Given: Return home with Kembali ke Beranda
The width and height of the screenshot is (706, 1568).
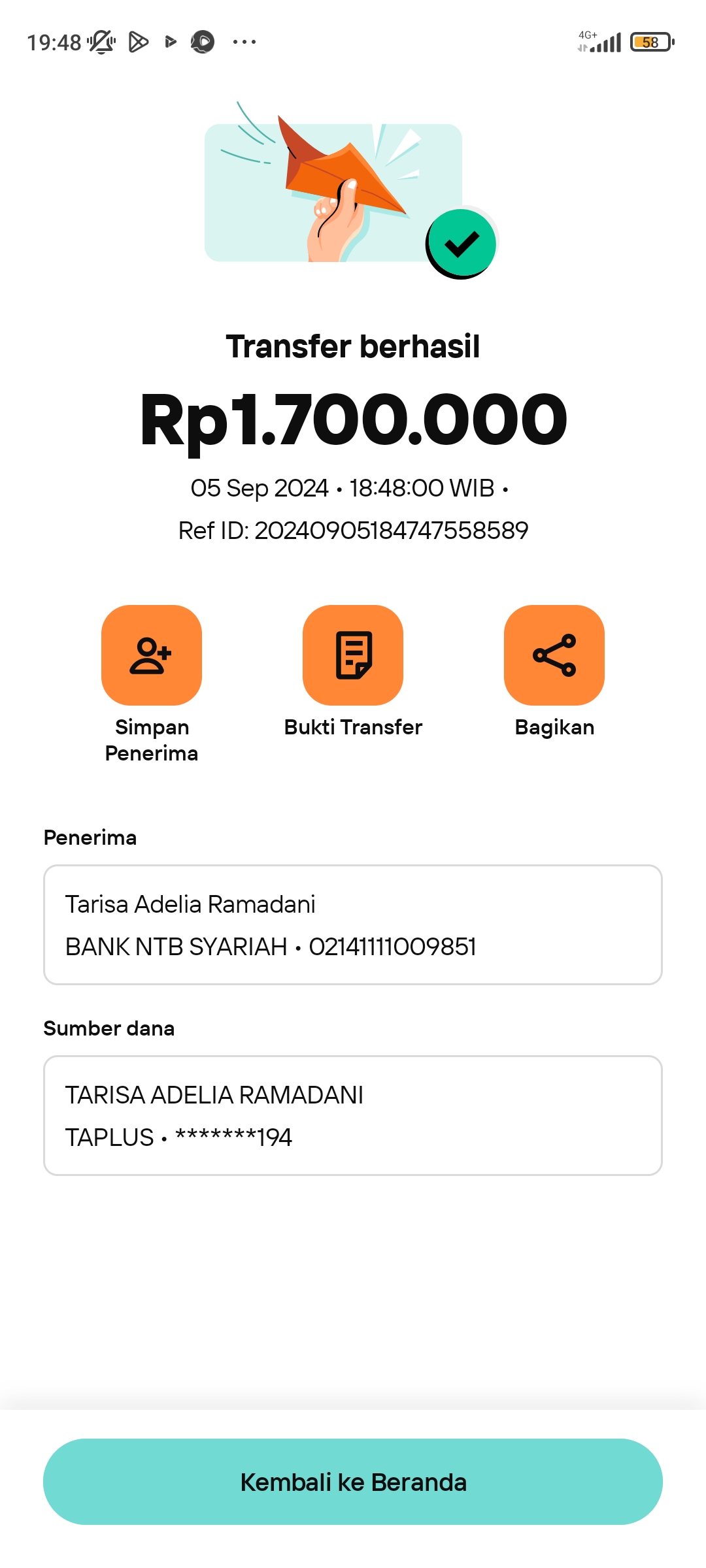Looking at the screenshot, I should 353,1482.
